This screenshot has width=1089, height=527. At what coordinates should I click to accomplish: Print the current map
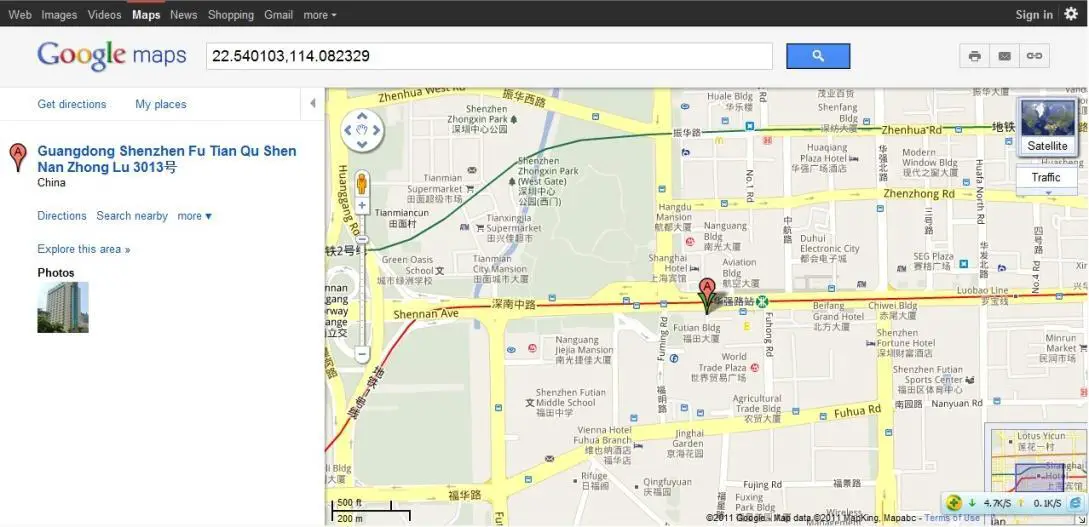pos(974,56)
